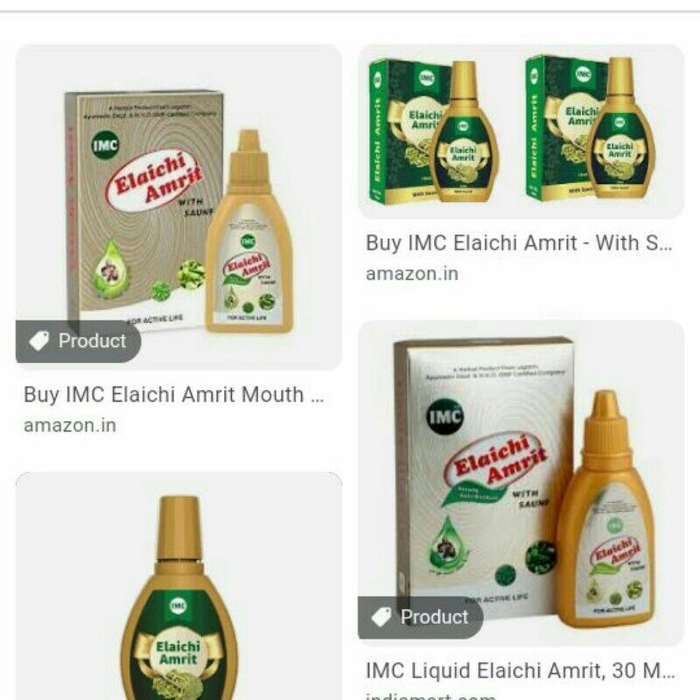Open the 'Buy IMC Elaichi Amrit - With S...' link
The image size is (700, 700).
[519, 243]
